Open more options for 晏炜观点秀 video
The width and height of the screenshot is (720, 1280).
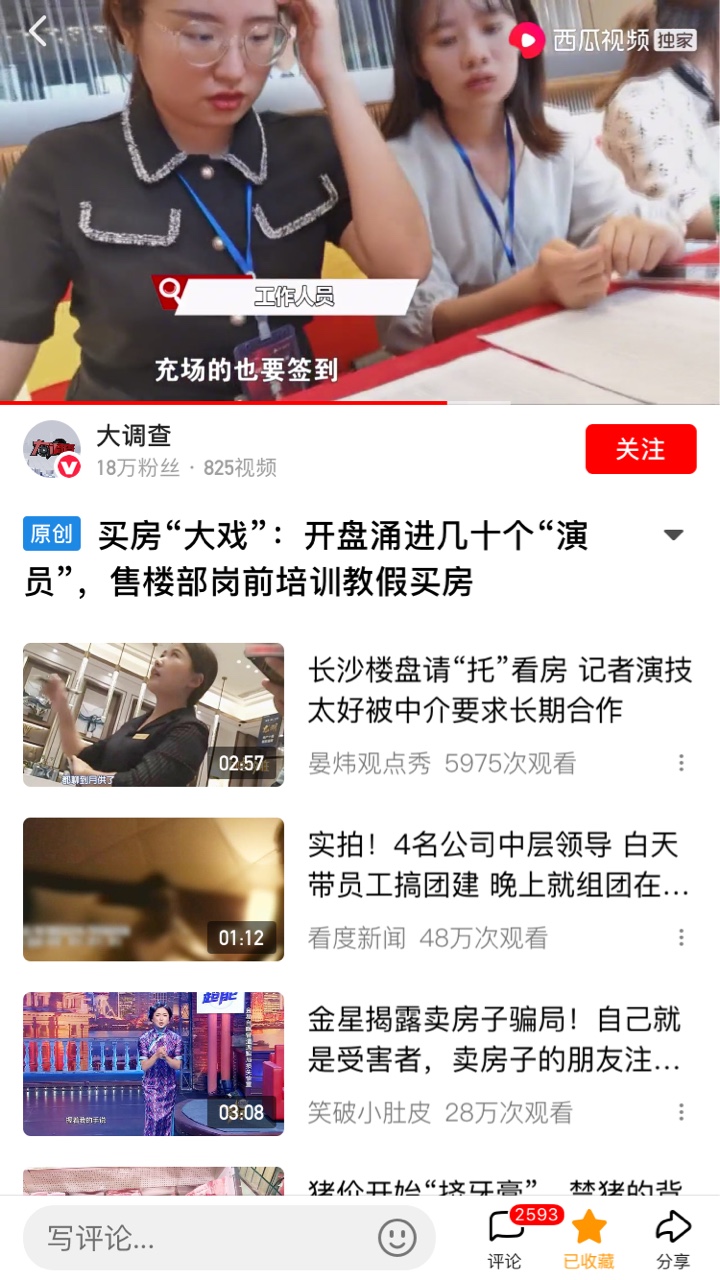click(x=681, y=763)
